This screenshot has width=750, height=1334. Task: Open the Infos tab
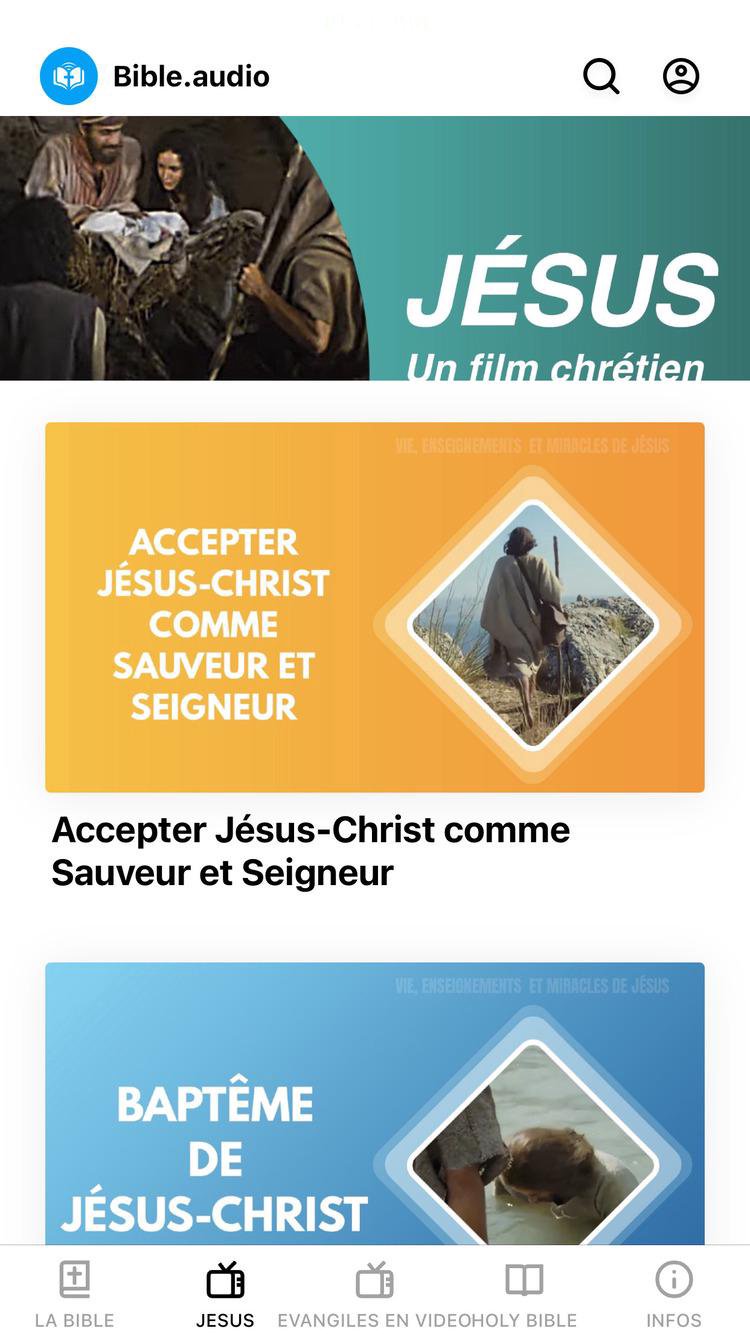(674, 1294)
